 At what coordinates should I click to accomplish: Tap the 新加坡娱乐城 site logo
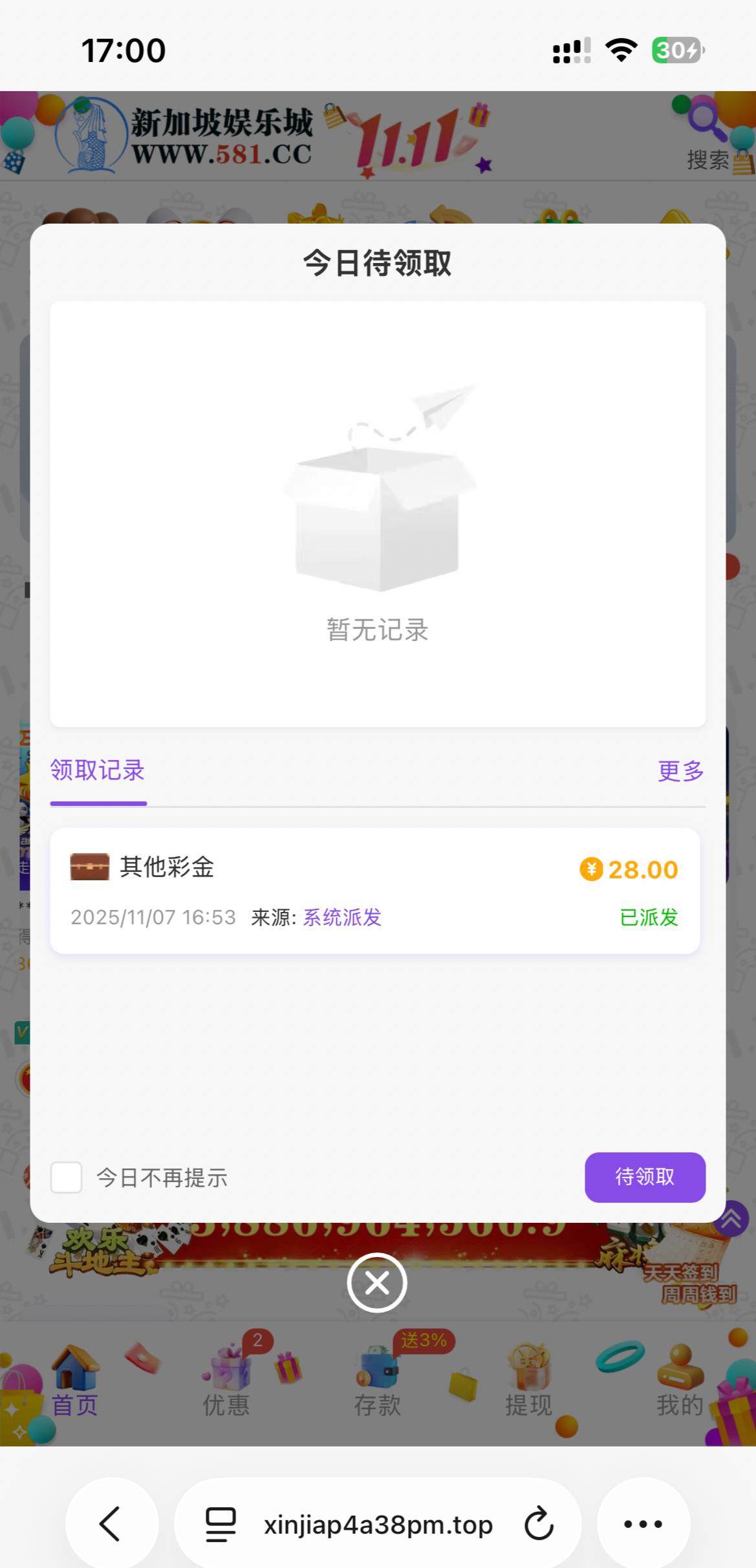pyautogui.click(x=188, y=132)
